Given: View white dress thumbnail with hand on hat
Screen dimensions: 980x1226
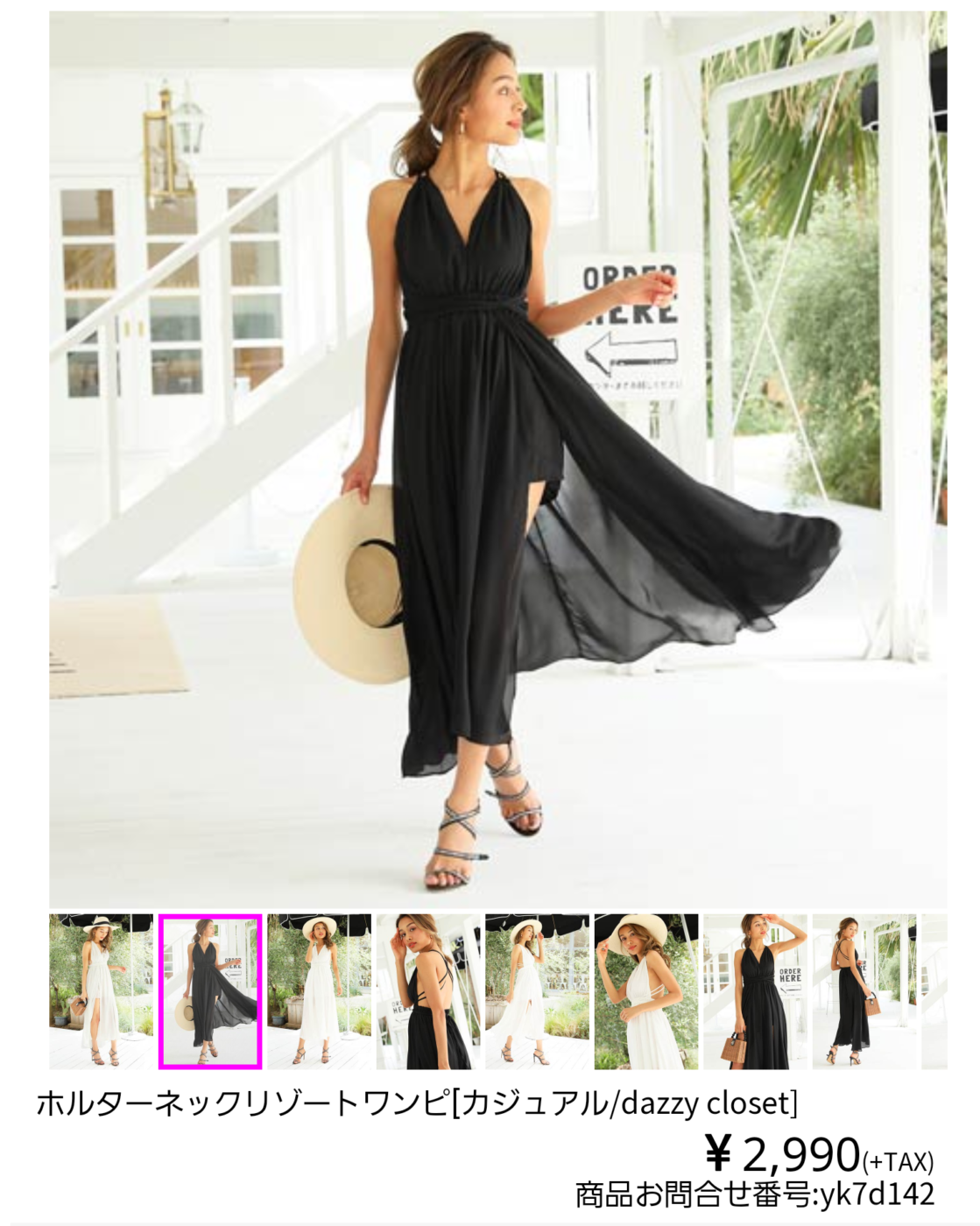Looking at the screenshot, I should [319, 991].
